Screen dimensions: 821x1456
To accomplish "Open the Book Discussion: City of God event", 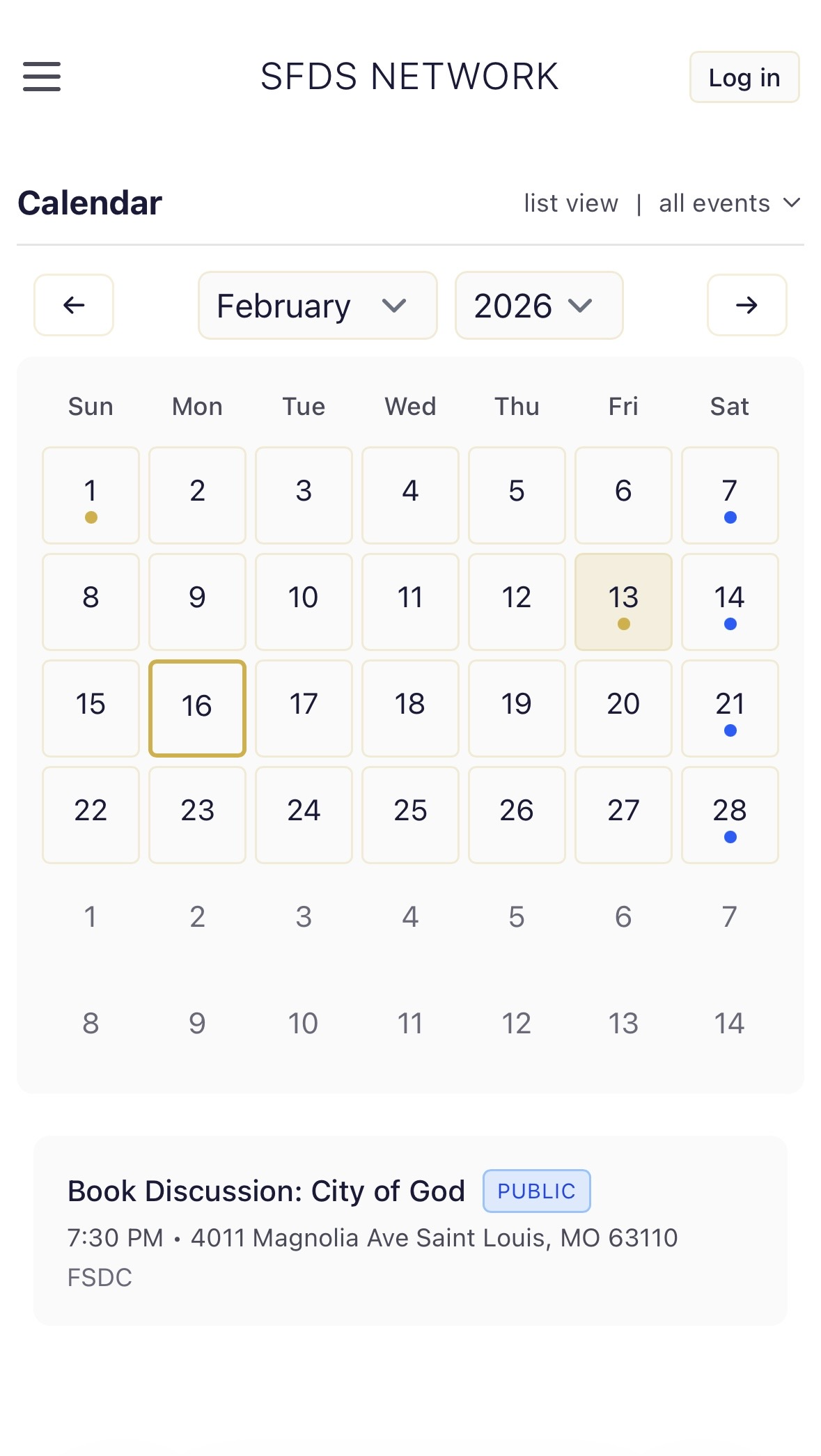I will [265, 1191].
